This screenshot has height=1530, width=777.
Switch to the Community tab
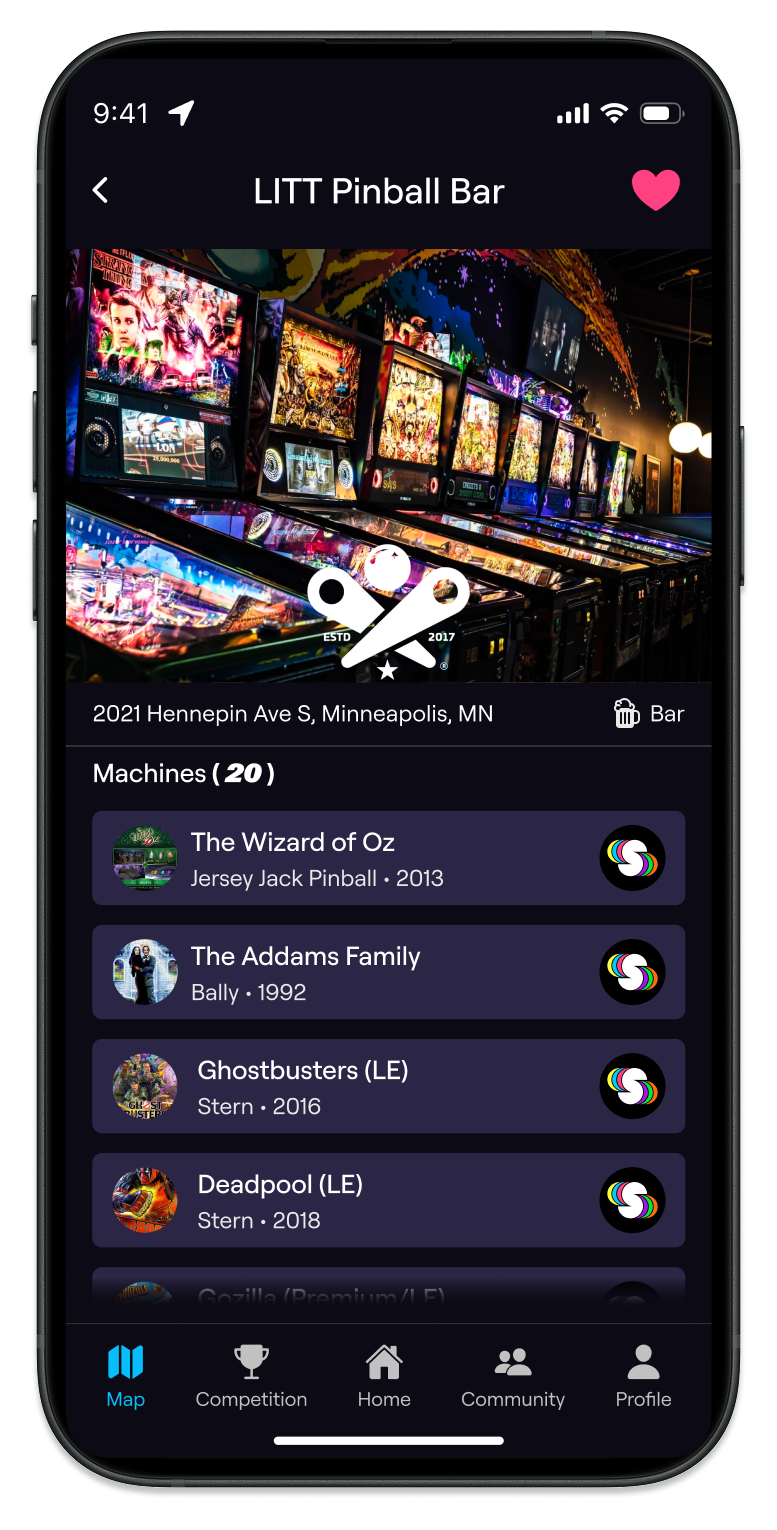pos(513,1376)
